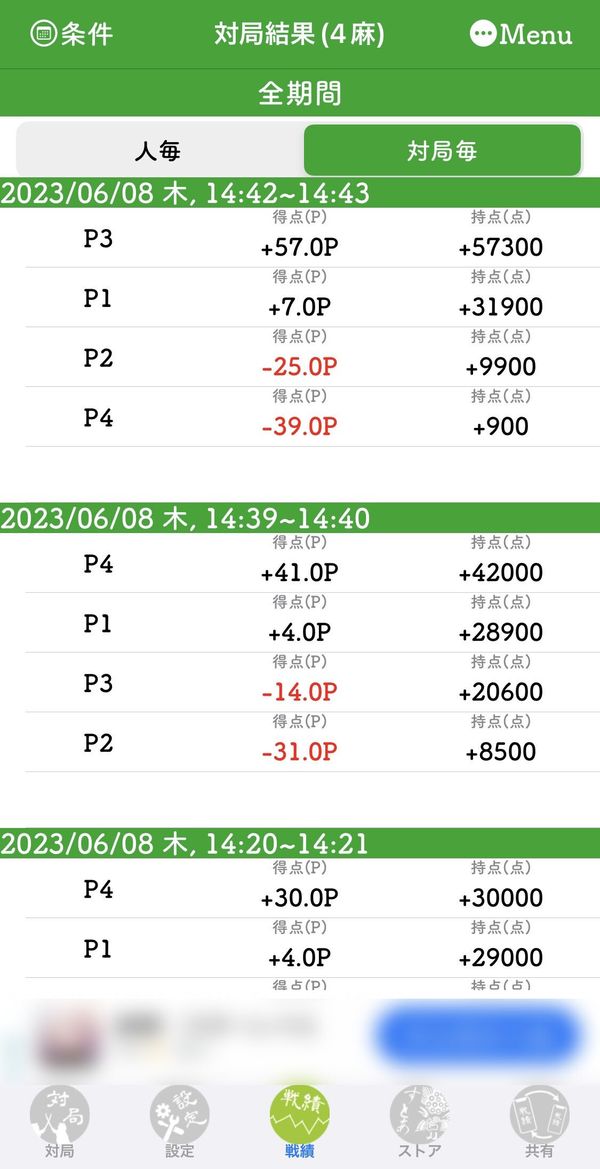
Task: Open the ストア tab
Action: point(420,1121)
